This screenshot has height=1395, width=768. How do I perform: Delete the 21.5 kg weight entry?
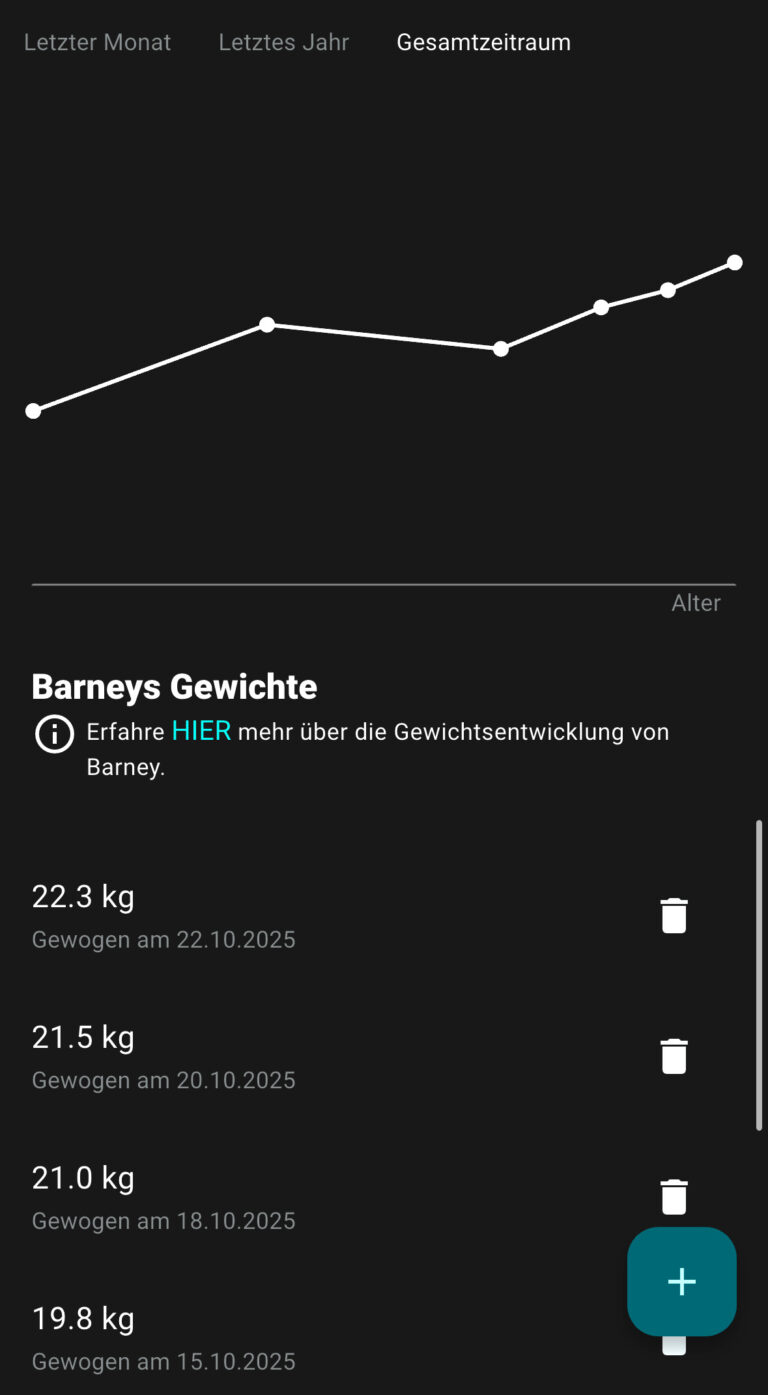click(x=674, y=1055)
